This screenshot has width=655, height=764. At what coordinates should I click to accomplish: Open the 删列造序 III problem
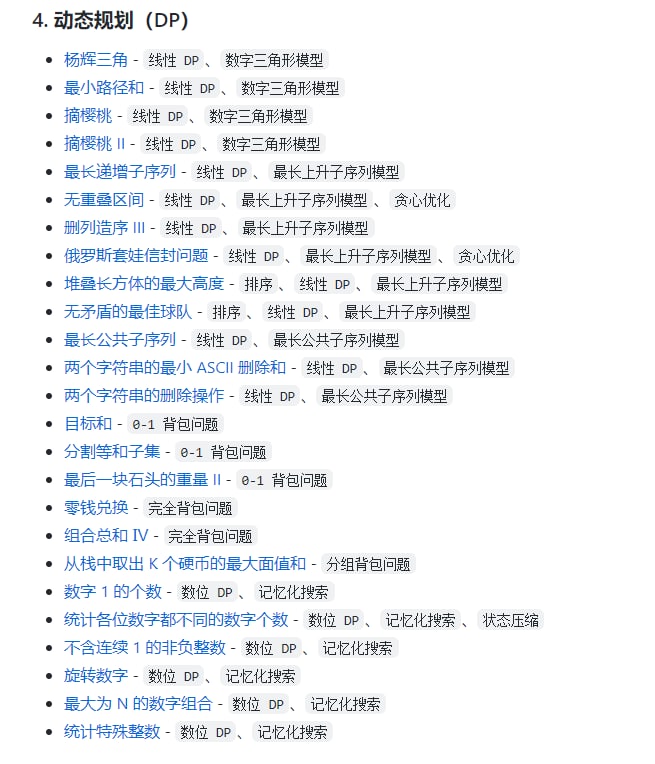104,228
